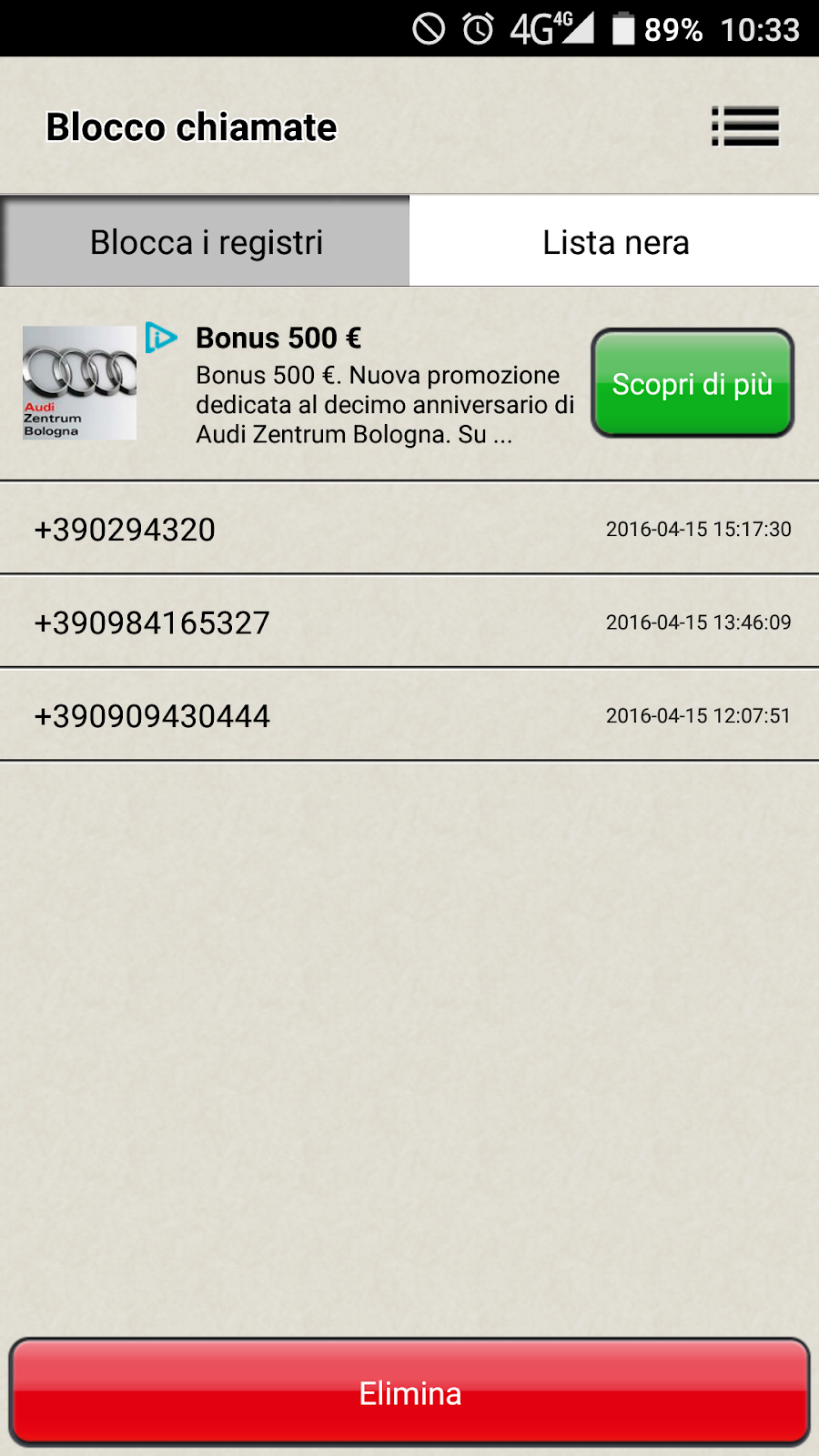This screenshot has height=1456, width=819.
Task: Select blocked call from +390909430444
Action: click(409, 716)
